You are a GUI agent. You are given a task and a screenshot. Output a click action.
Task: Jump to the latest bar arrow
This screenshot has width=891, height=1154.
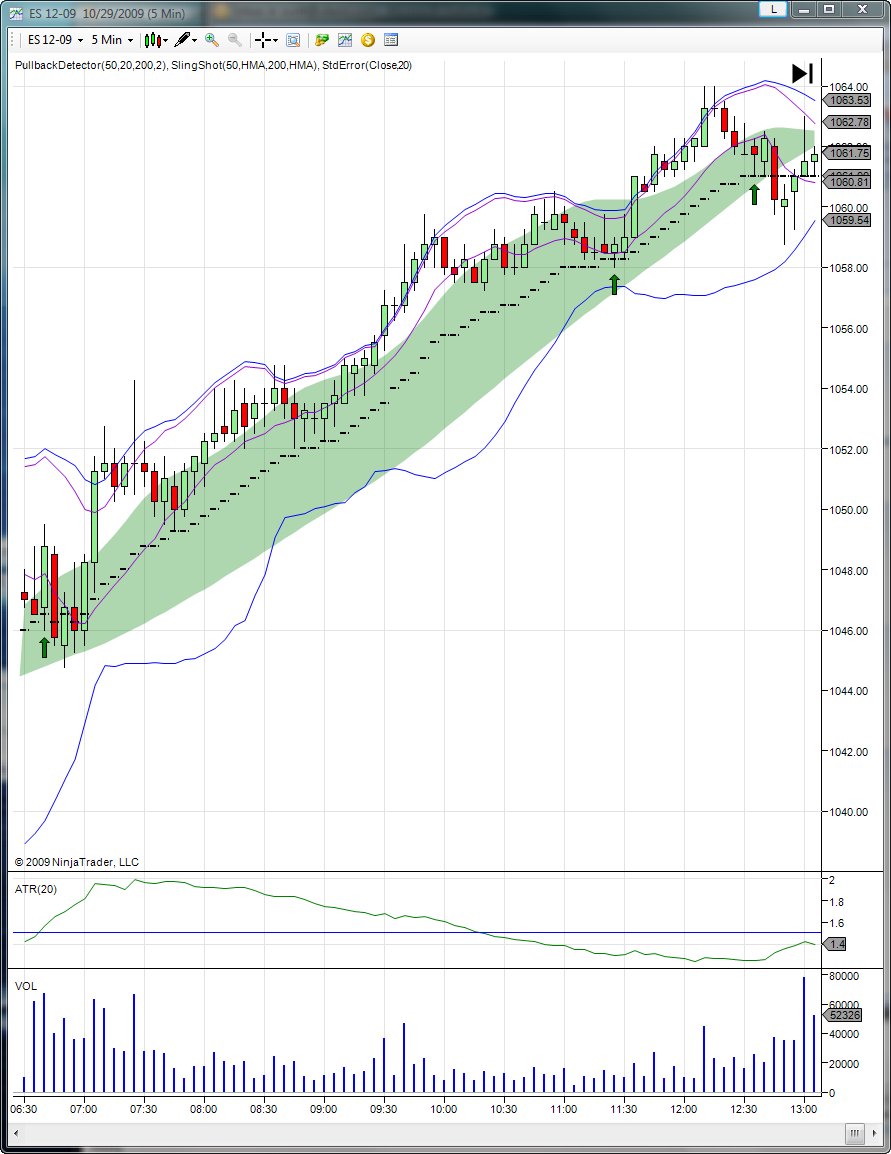802,73
